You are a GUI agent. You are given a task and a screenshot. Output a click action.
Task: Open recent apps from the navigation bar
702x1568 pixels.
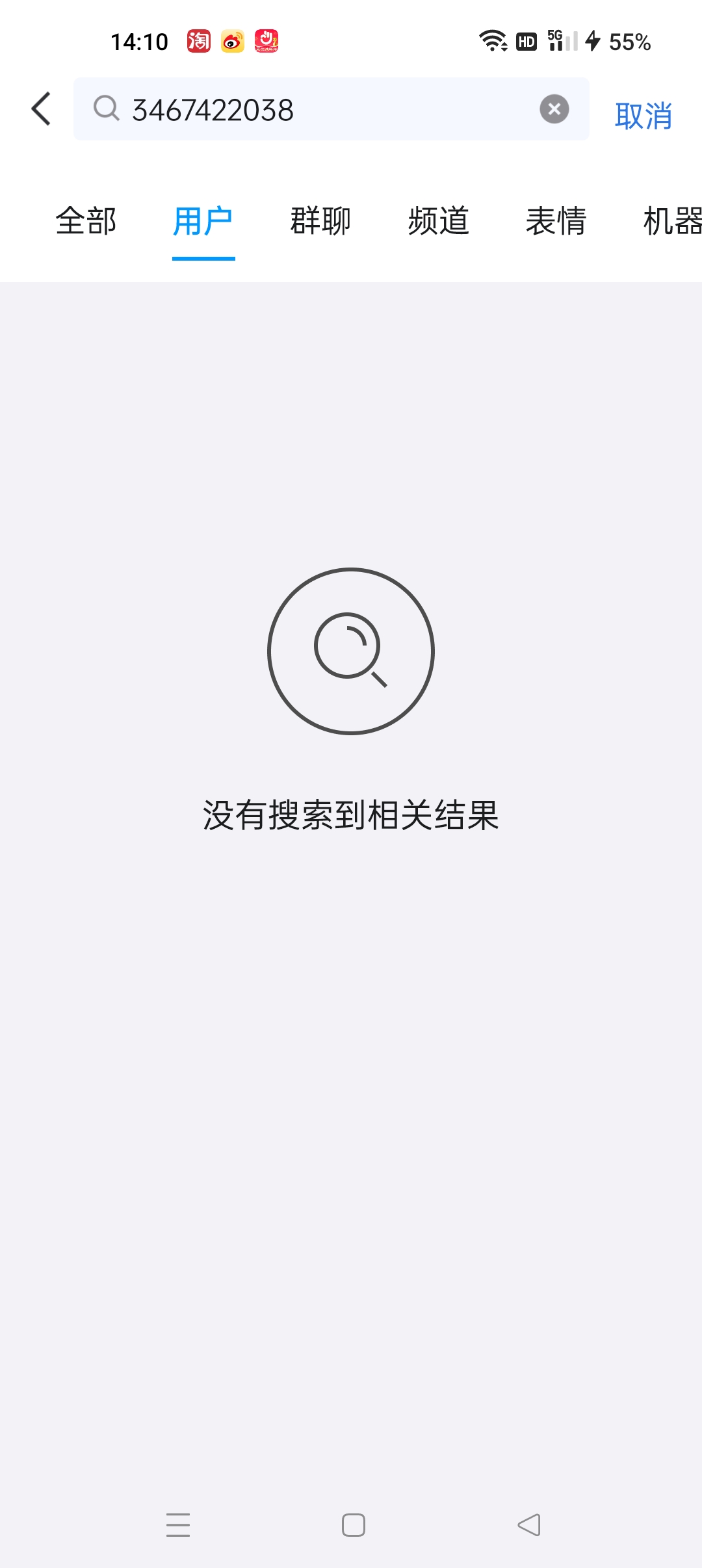[x=177, y=1524]
